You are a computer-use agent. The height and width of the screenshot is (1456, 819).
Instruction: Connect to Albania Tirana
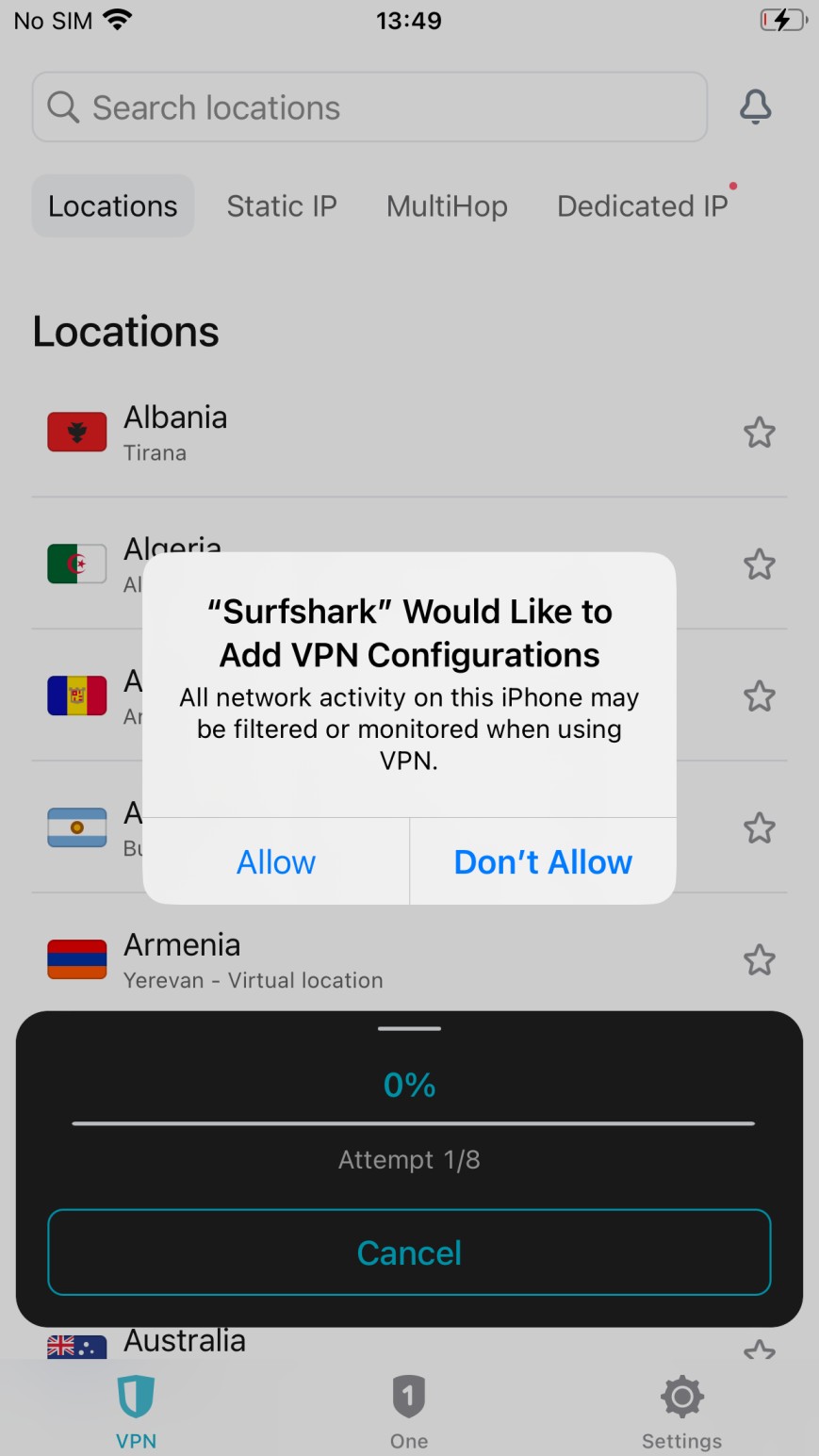pyautogui.click(x=283, y=433)
